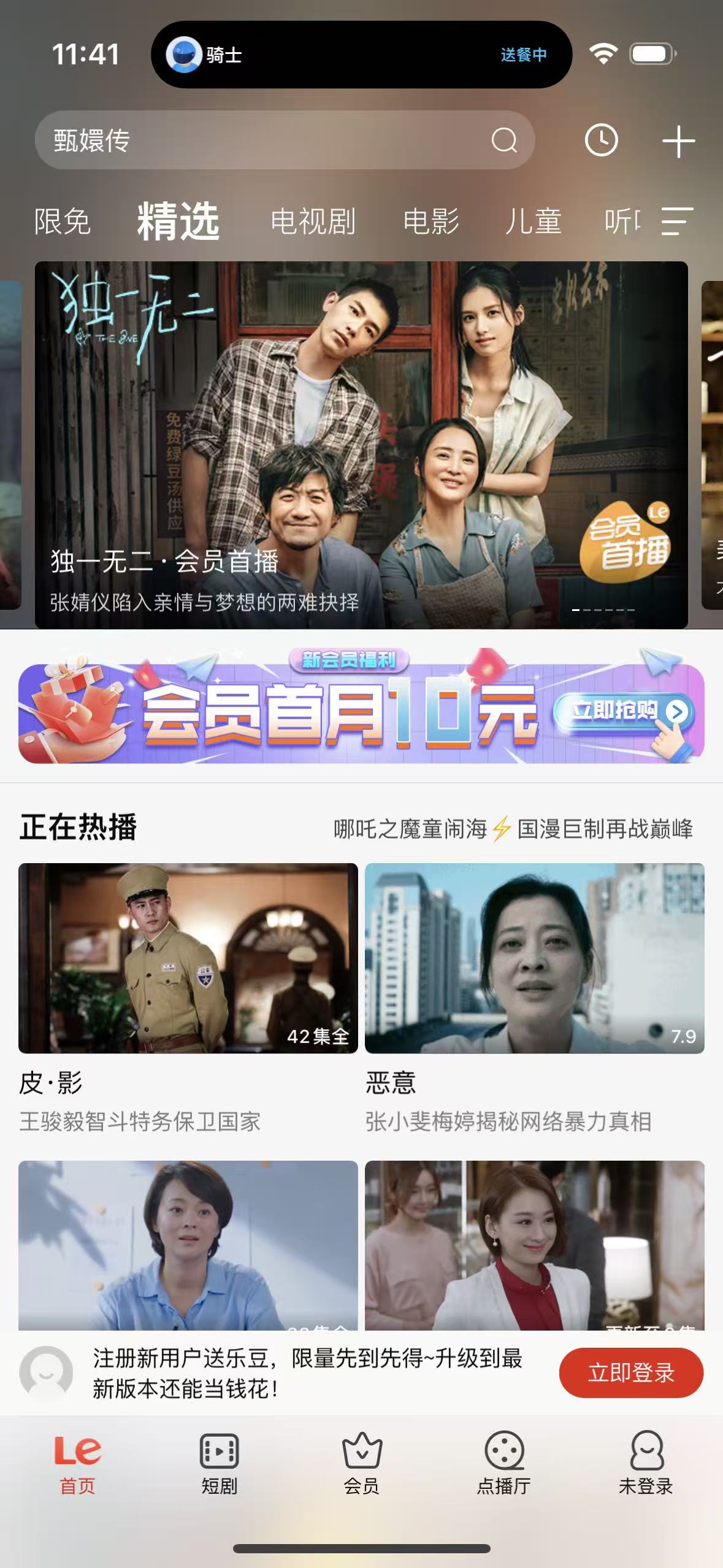Play the drama 皮·影
Screen dimensions: 723x1568
pos(188,958)
